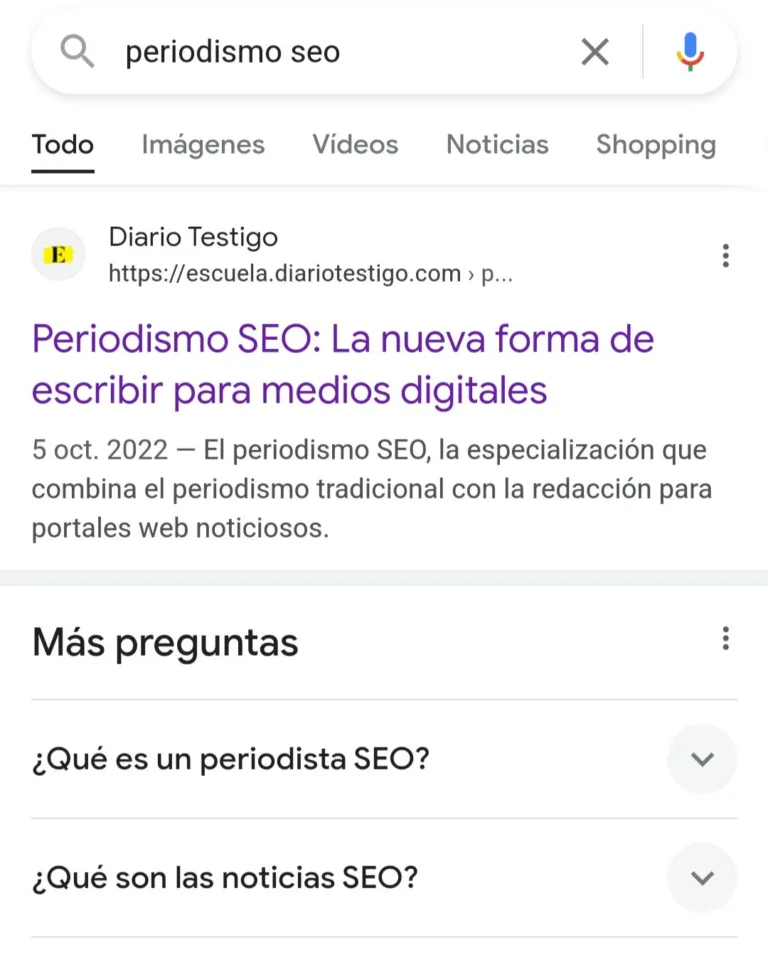This screenshot has width=768, height=960.
Task: Collapse the chevron next to the first question
Action: (701, 759)
